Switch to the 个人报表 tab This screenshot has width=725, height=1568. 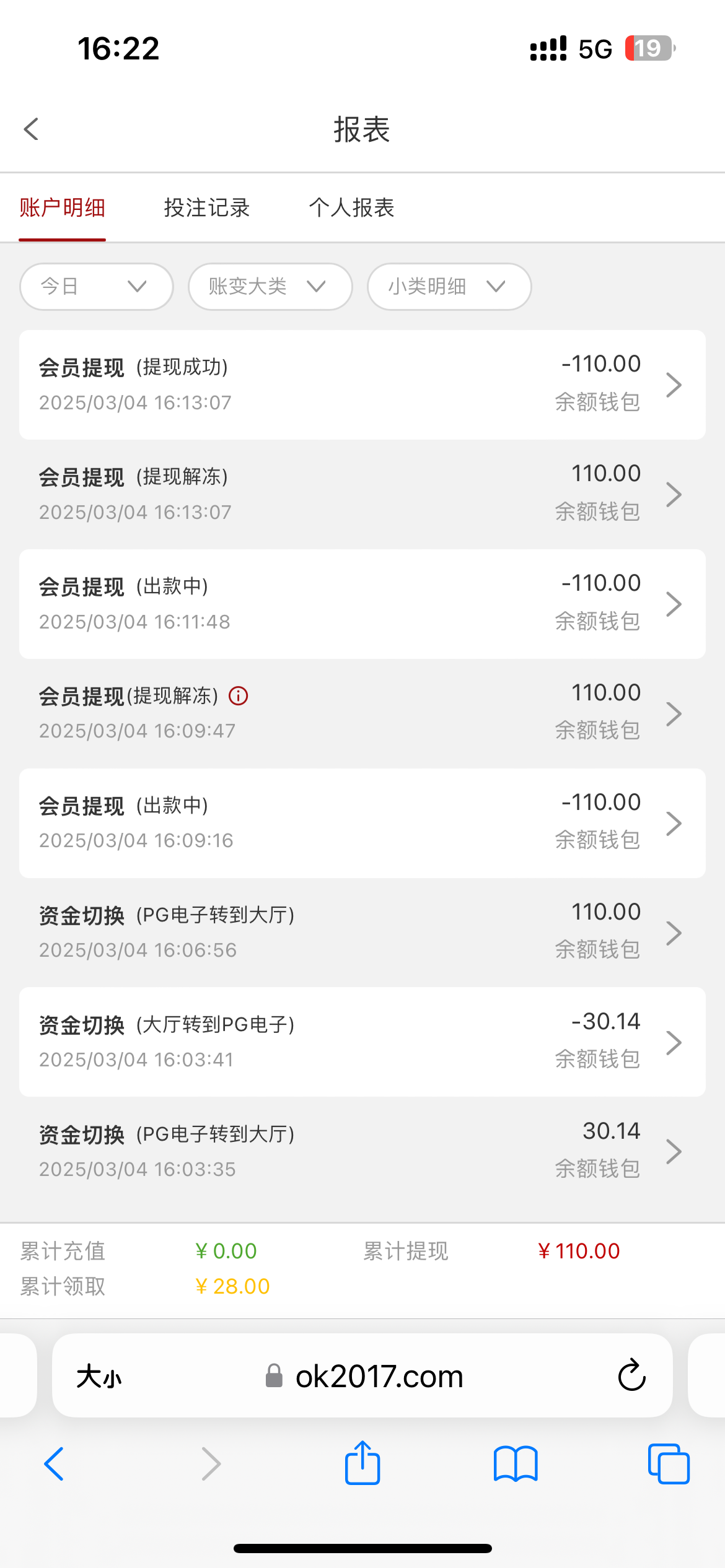coord(351,208)
